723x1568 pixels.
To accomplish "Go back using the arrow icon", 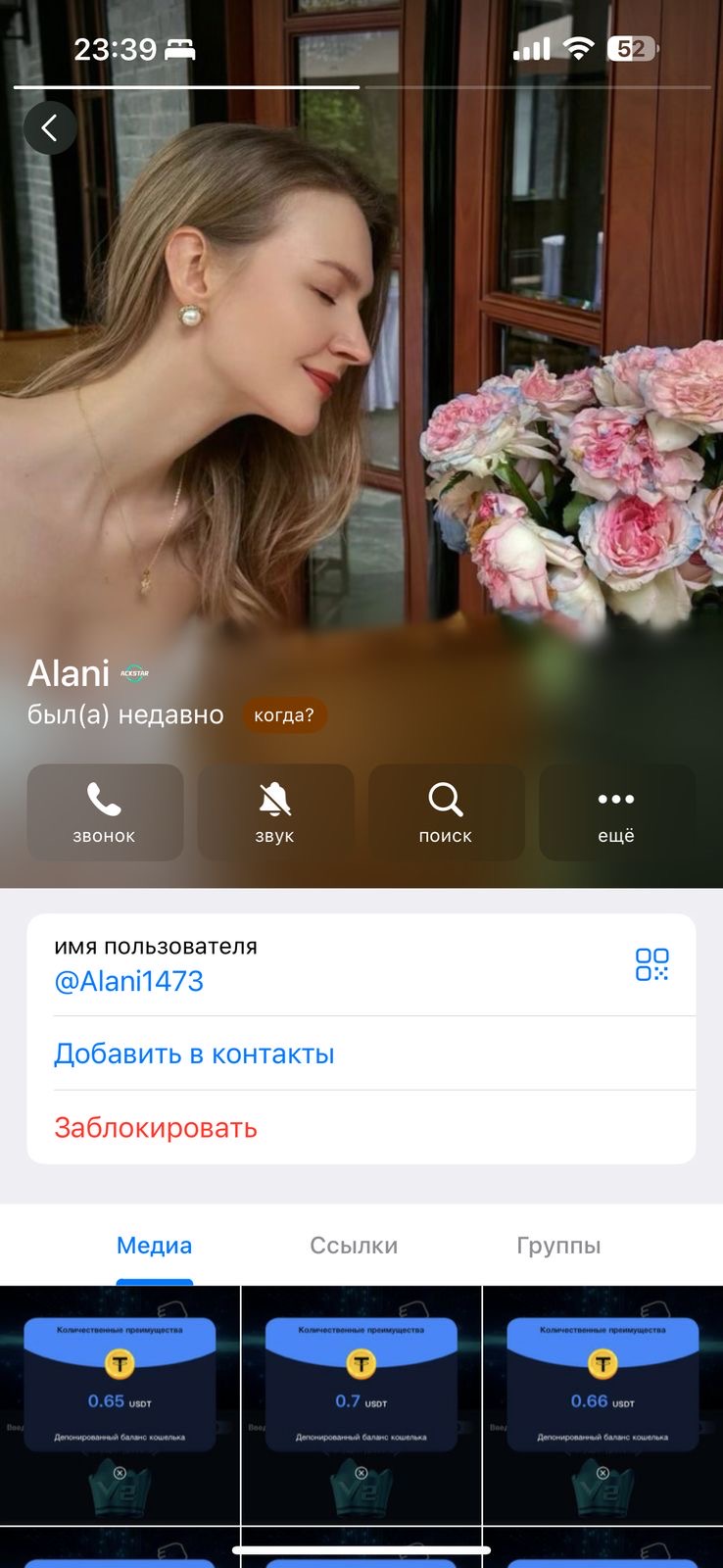I will (50, 127).
